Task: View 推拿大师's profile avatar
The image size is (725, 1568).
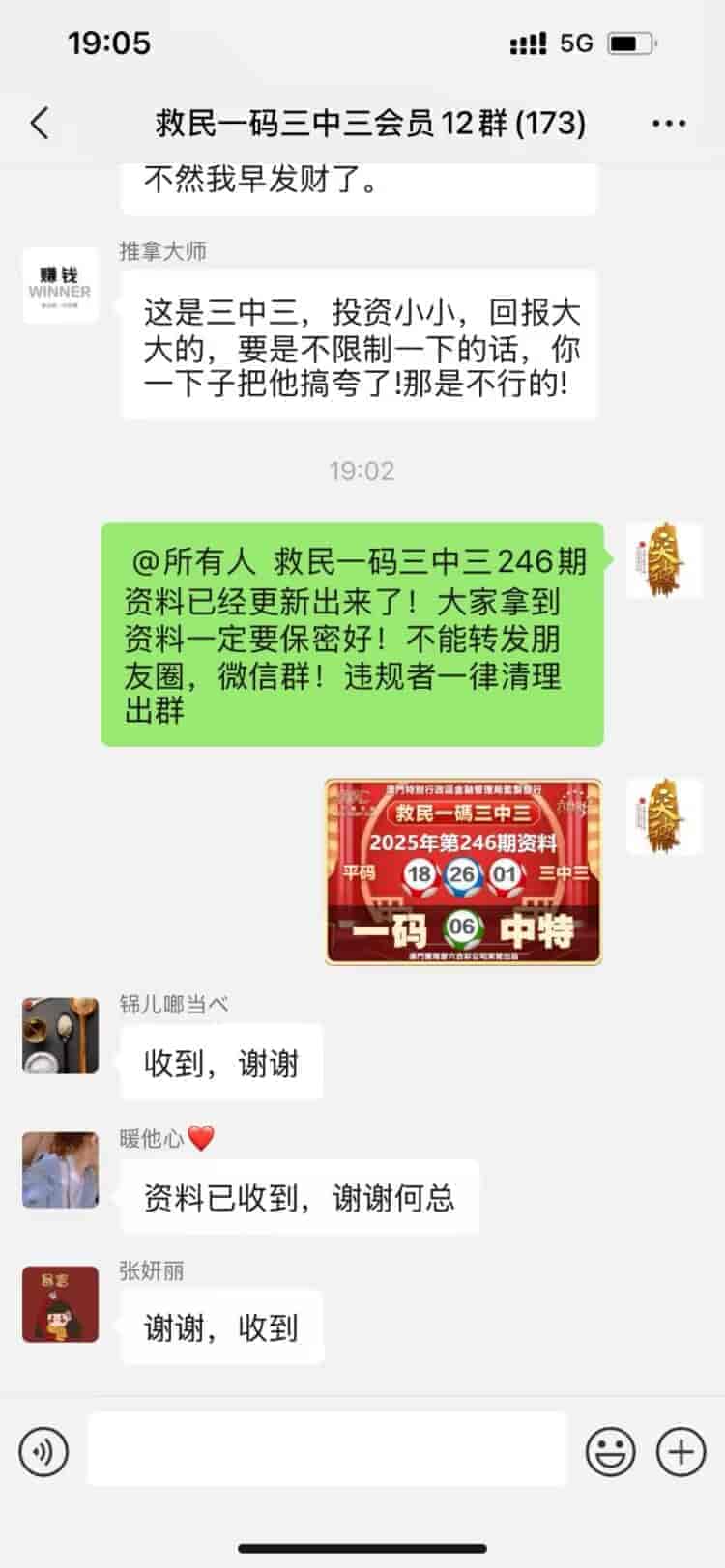Action: (x=60, y=285)
